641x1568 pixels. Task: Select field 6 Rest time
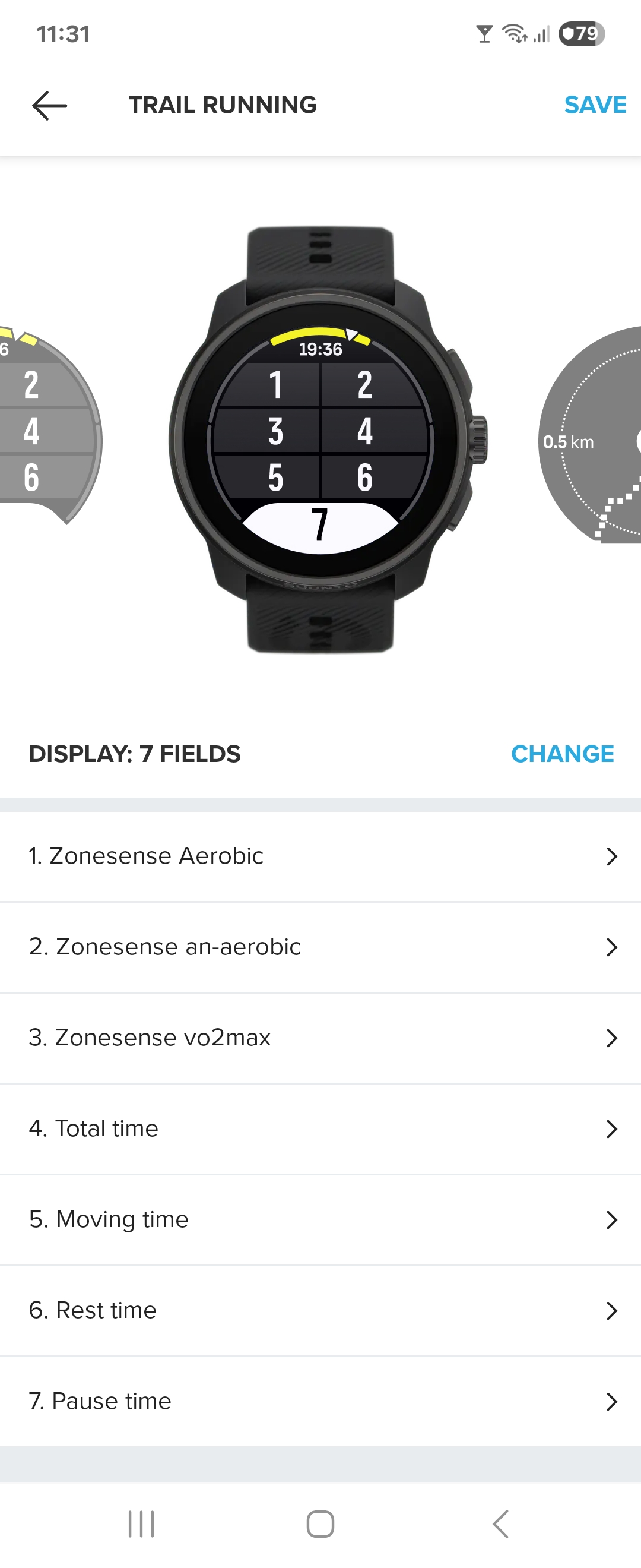(x=320, y=1310)
